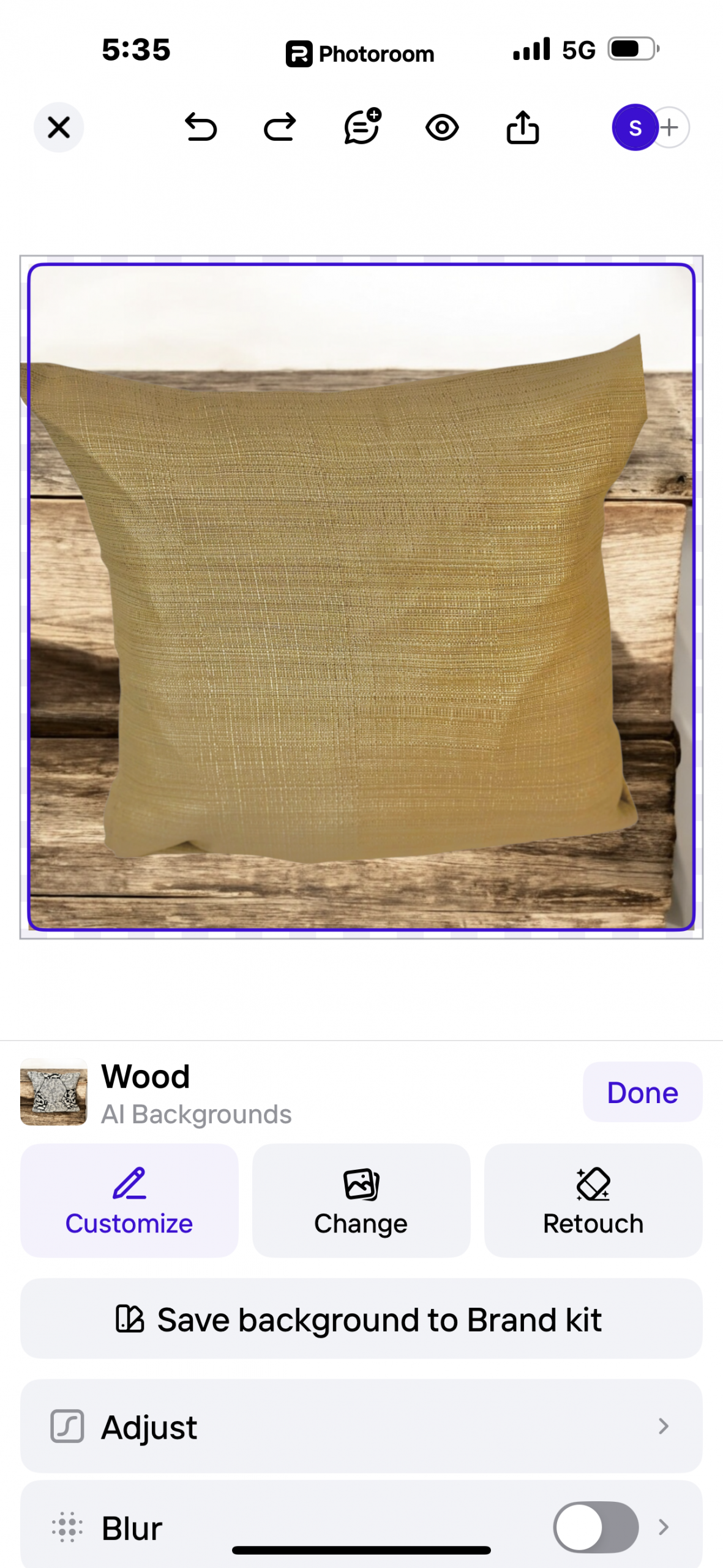
Task: Open the Adjust settings row
Action: pos(361,1427)
